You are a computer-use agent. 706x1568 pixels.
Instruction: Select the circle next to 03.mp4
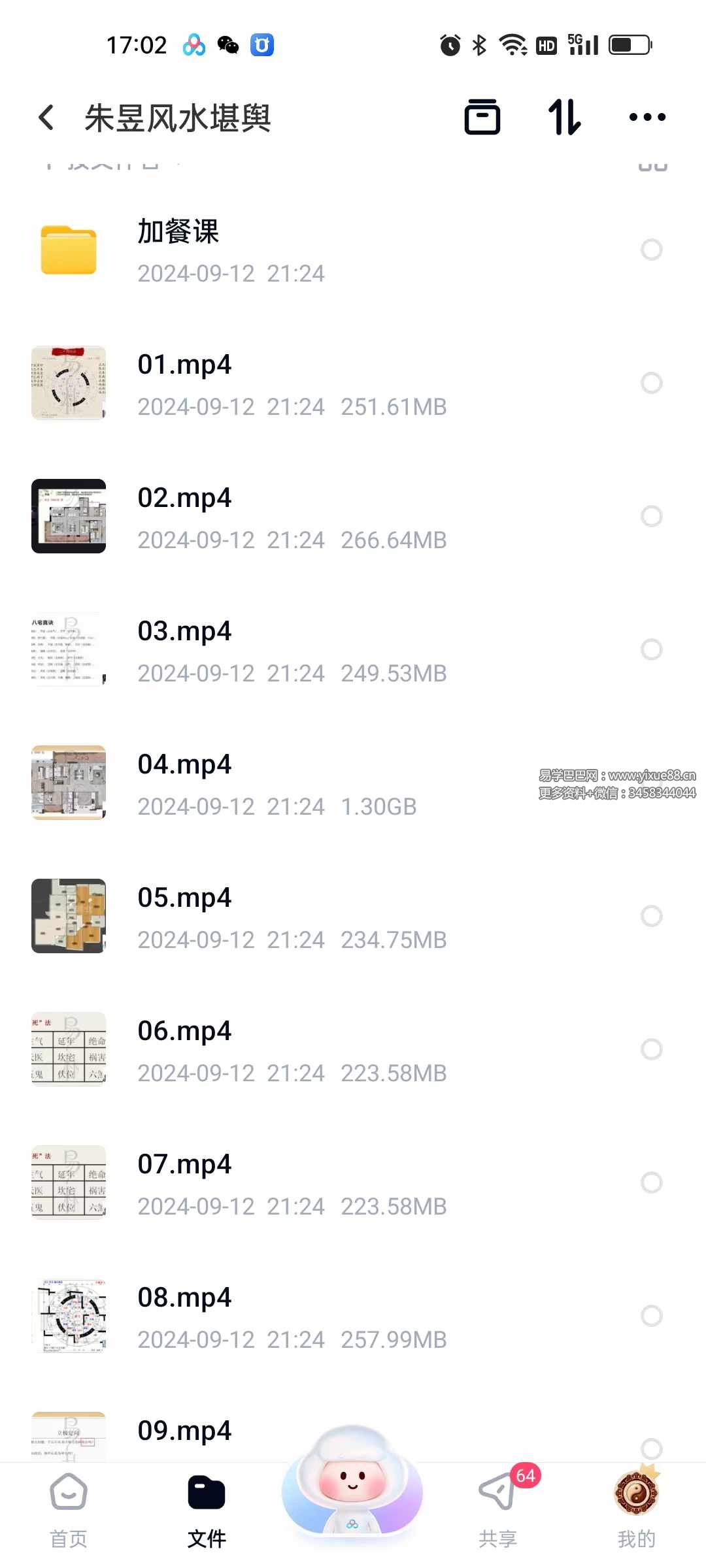point(652,649)
